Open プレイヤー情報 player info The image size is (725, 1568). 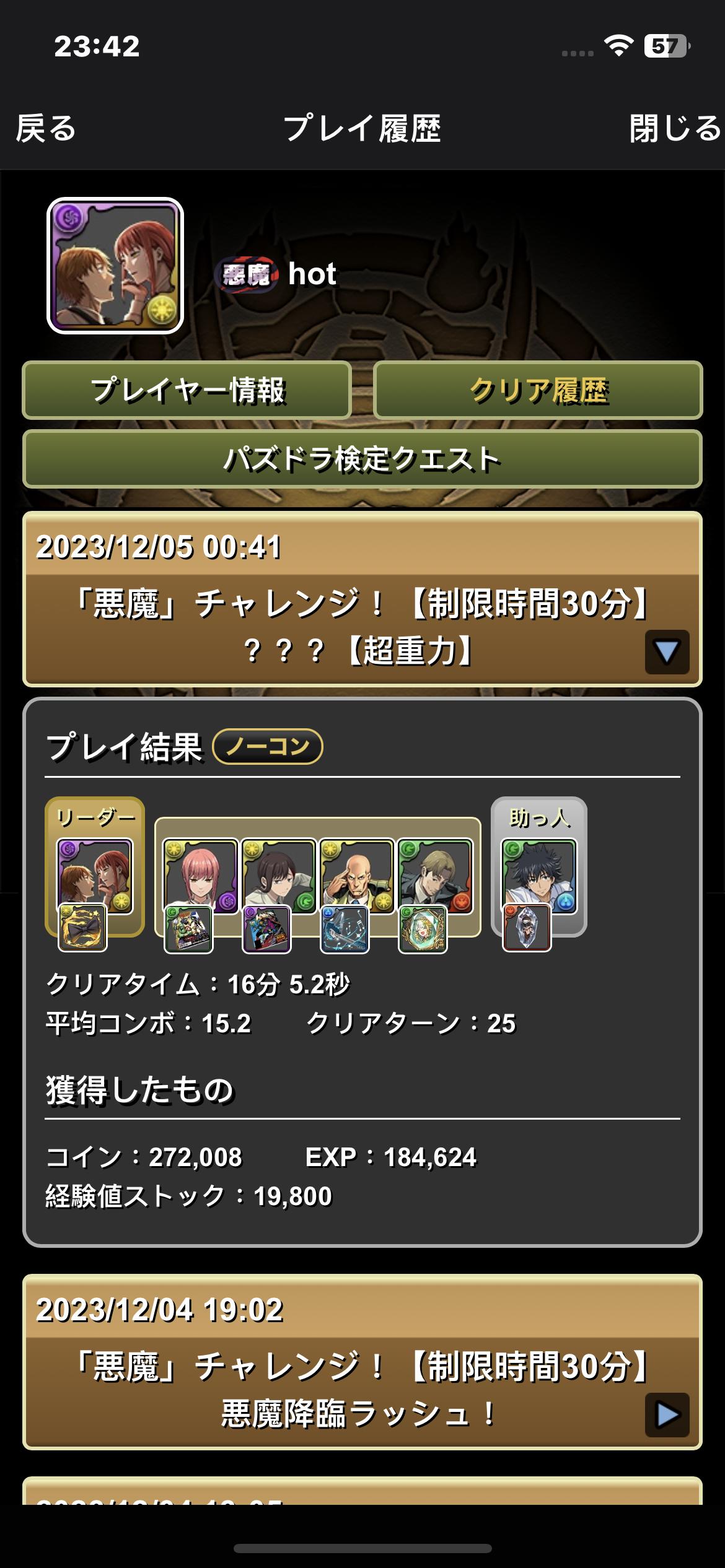[187, 391]
